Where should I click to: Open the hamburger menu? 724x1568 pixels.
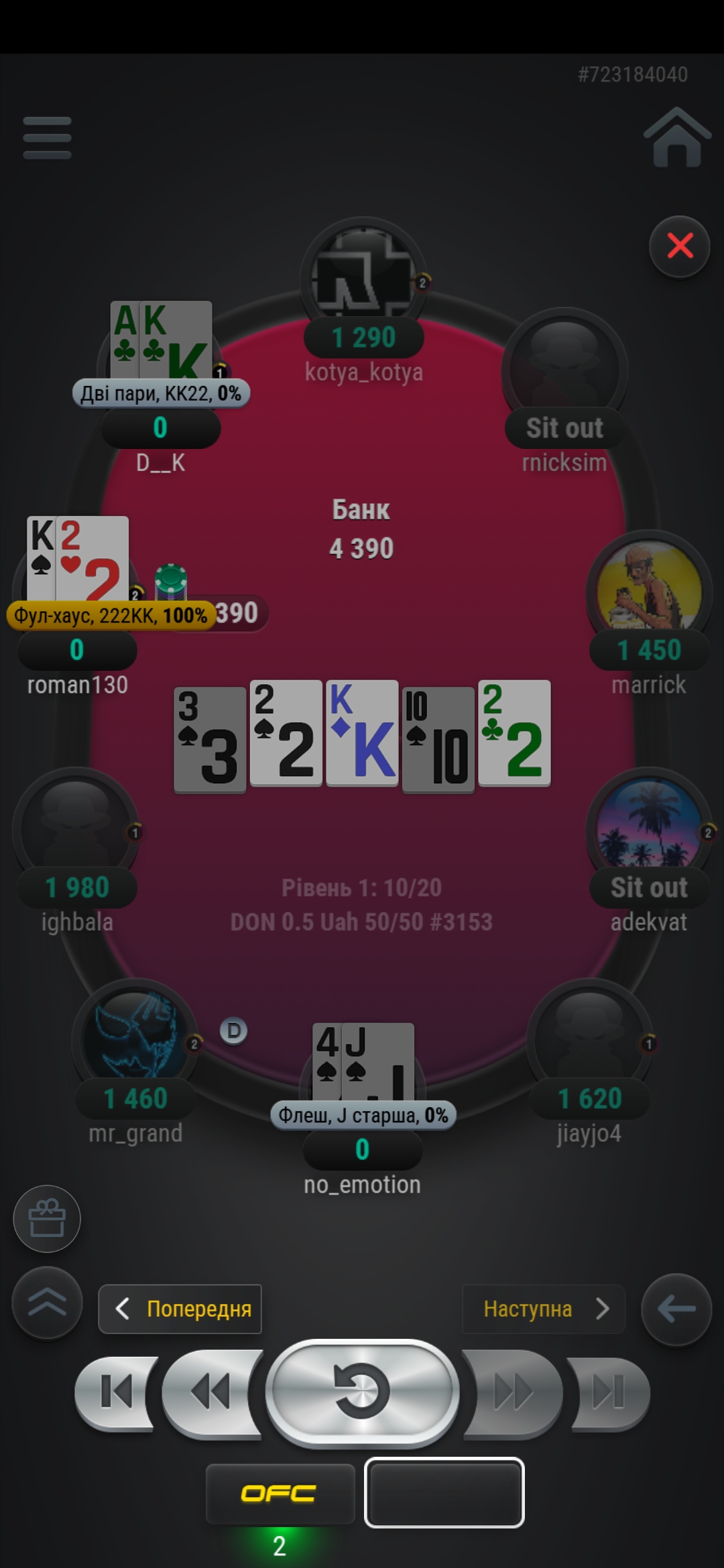pyautogui.click(x=47, y=138)
